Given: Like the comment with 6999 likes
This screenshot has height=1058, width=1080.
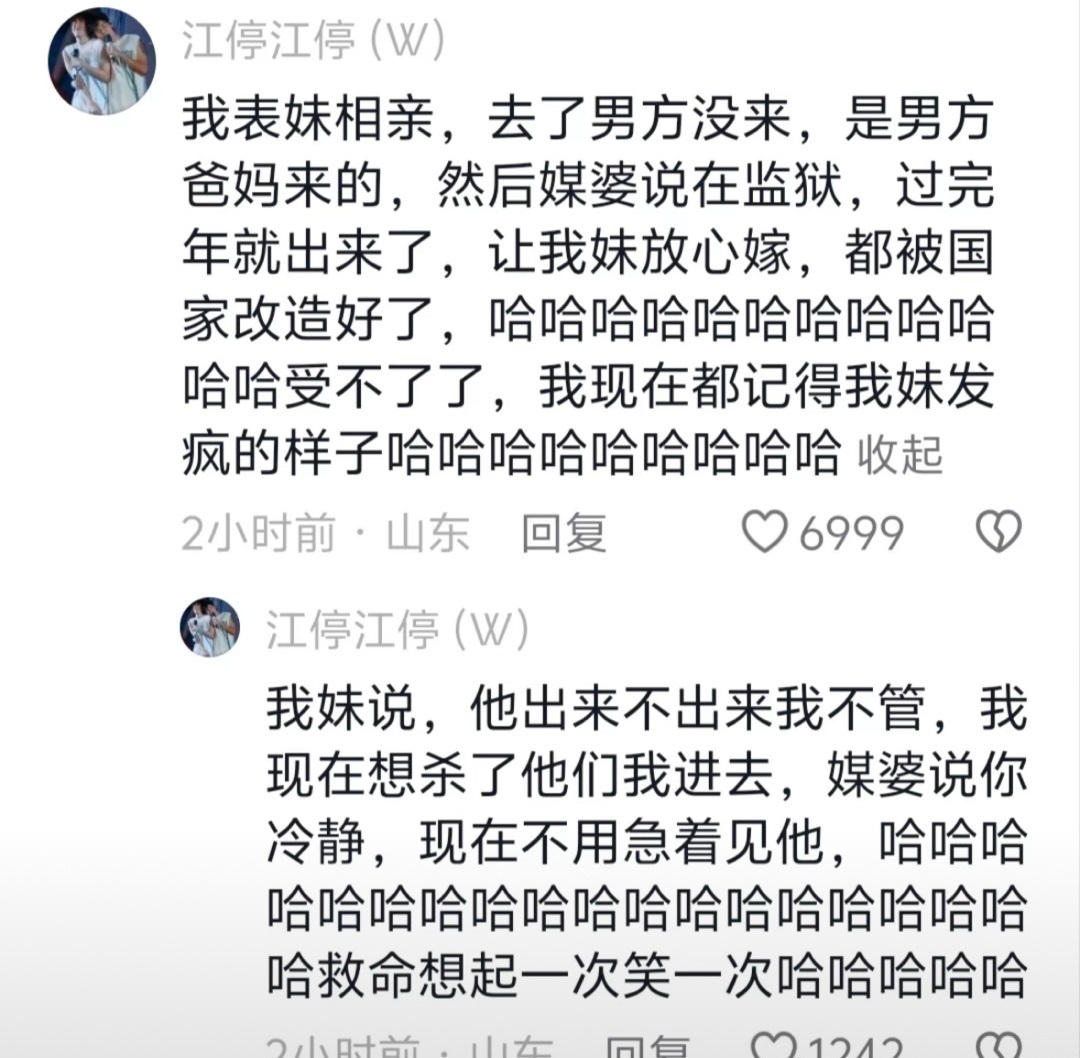Looking at the screenshot, I should pos(765,532).
